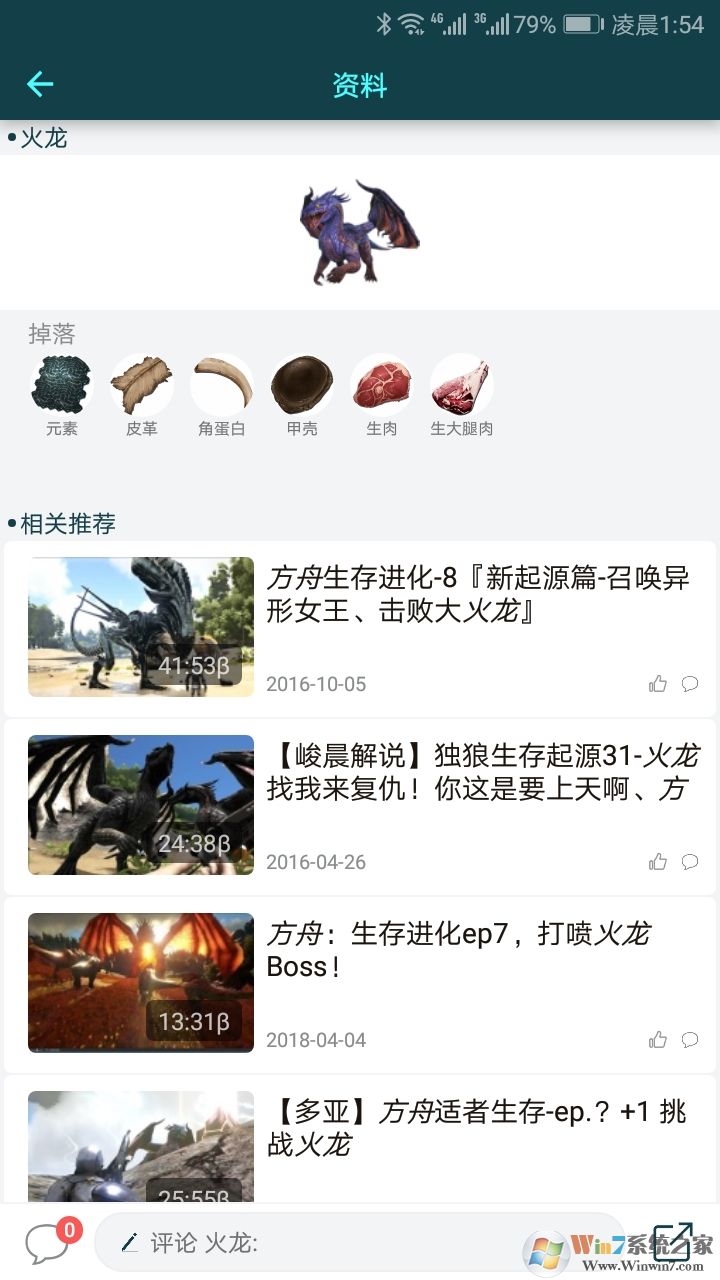Expand the 相关推荐 section
Screen dimensions: 720x1280
[60, 523]
